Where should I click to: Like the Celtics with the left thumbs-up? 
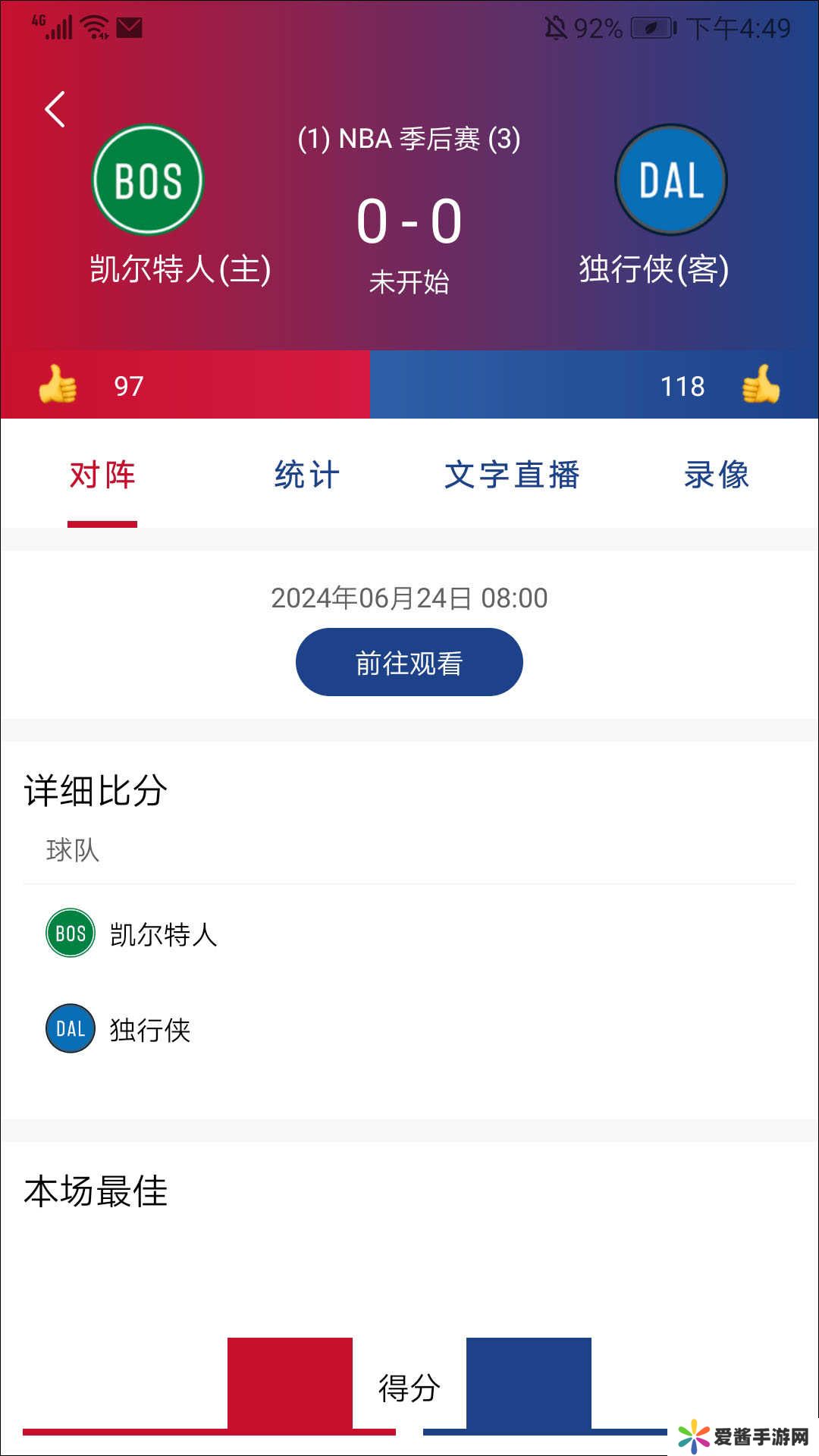[58, 384]
